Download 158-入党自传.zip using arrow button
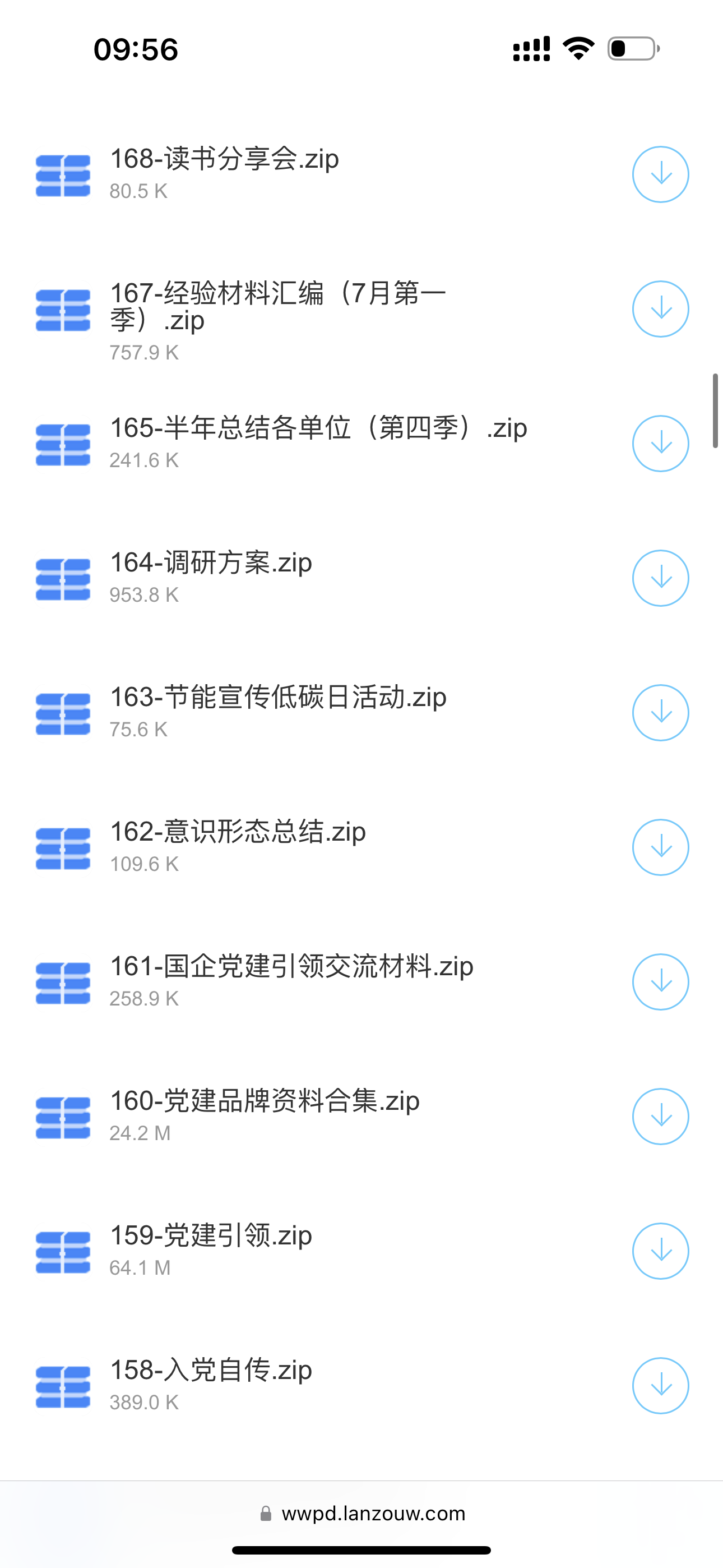The width and height of the screenshot is (723, 1568). coord(660,1385)
